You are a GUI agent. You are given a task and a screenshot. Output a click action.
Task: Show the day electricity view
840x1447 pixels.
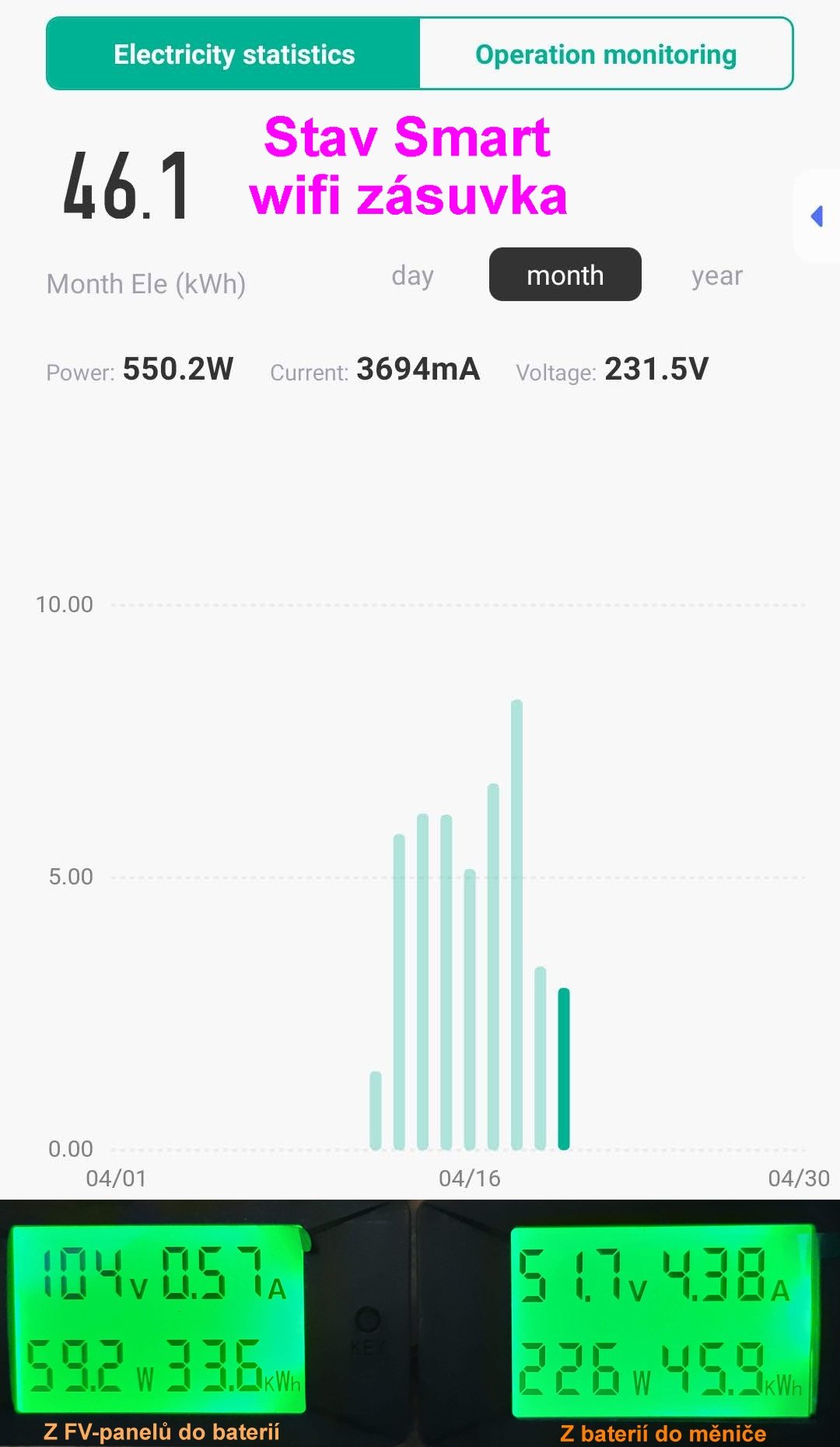click(x=412, y=275)
